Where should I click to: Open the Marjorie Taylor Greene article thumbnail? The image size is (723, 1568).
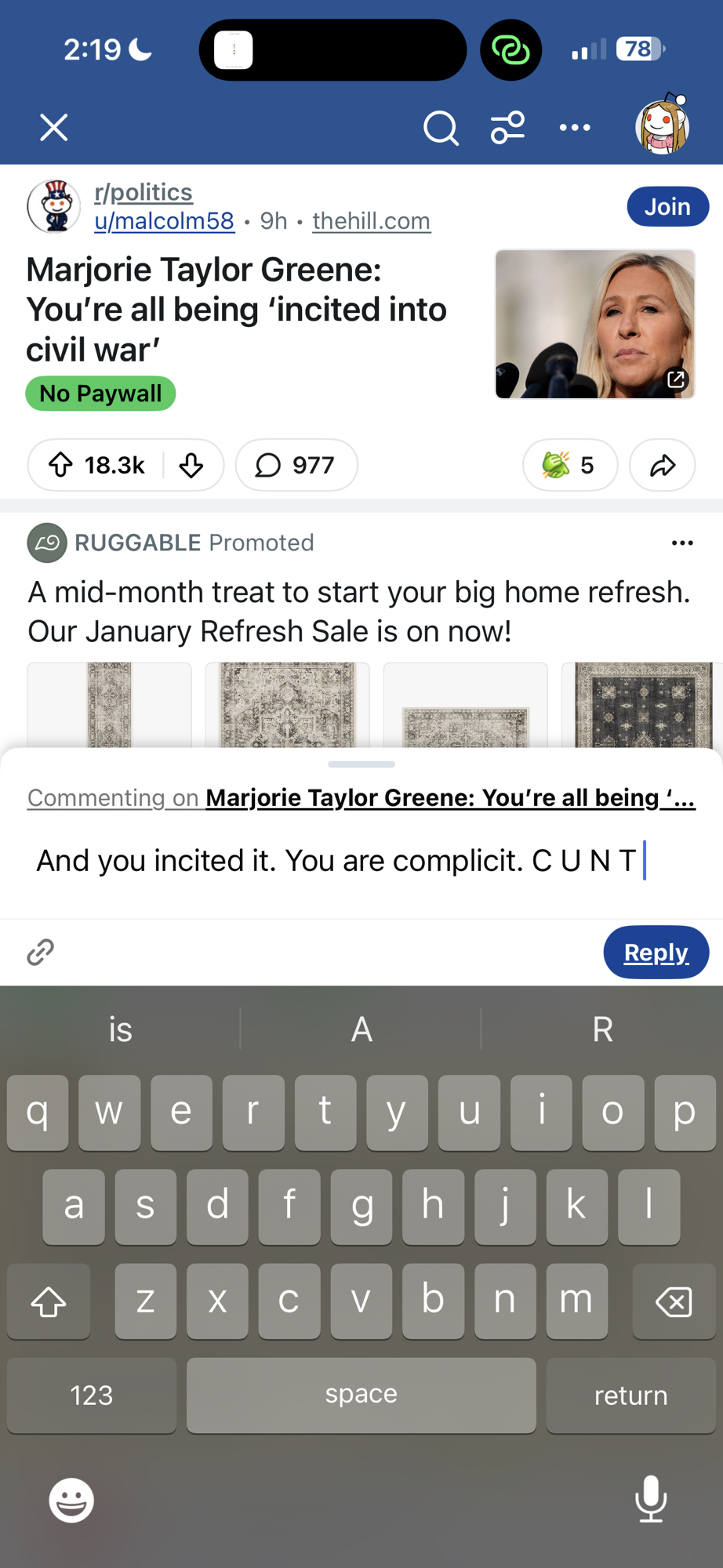[594, 324]
